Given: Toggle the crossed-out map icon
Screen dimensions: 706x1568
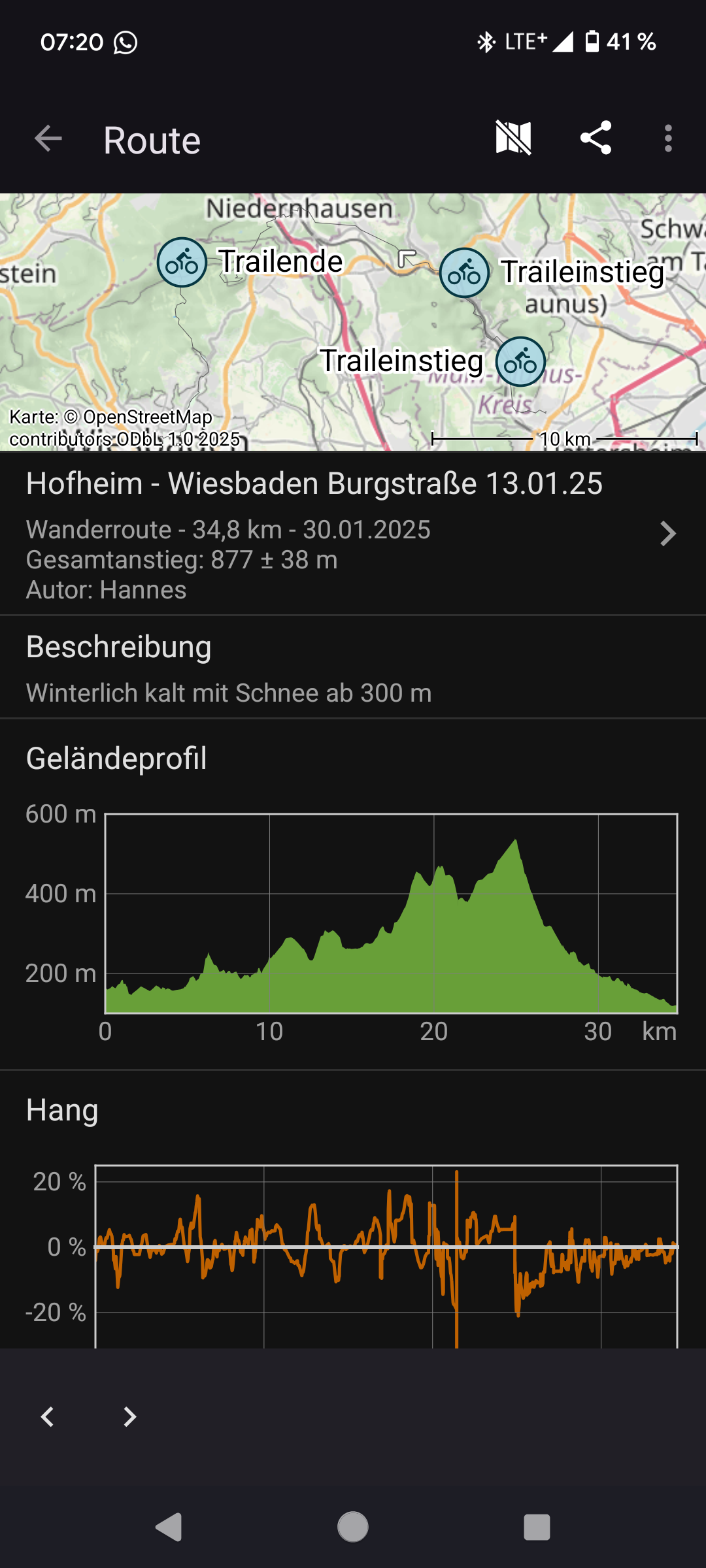Looking at the screenshot, I should 513,138.
